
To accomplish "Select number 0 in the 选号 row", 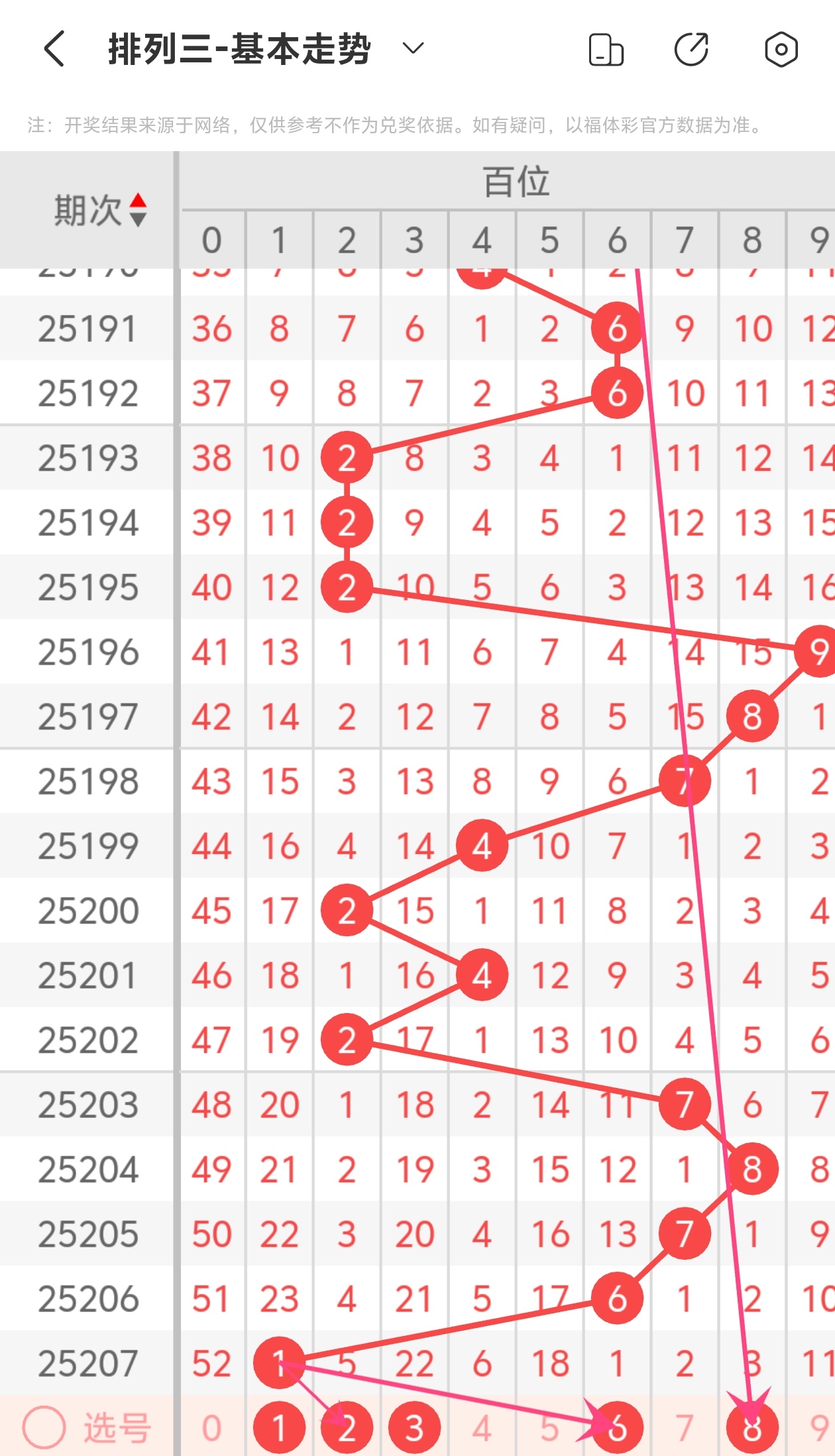I will point(212,1427).
